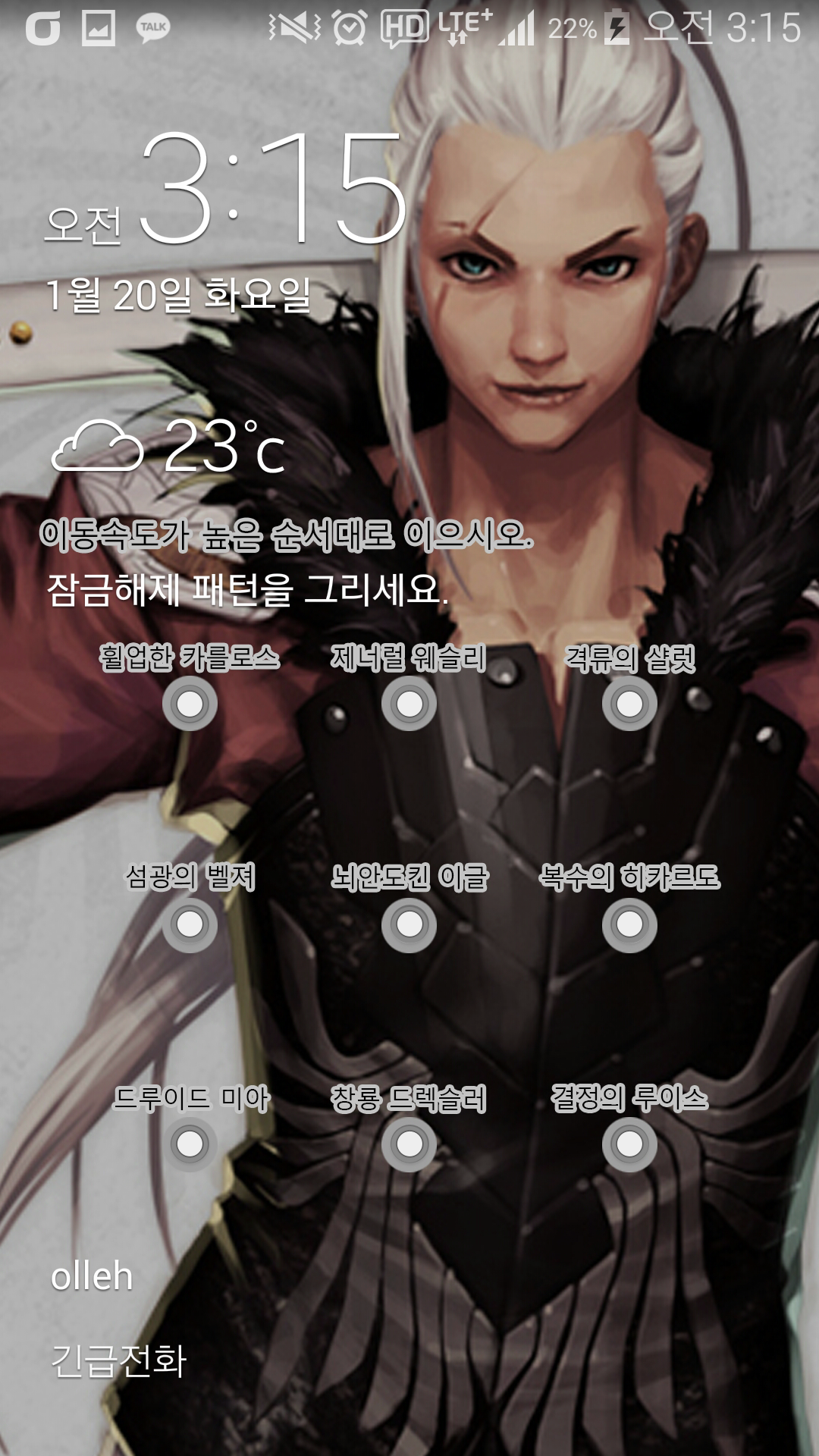This screenshot has height=1456, width=819.
Task: Tap the pattern dot labeled 섬광의 벨져
Action: (x=190, y=924)
